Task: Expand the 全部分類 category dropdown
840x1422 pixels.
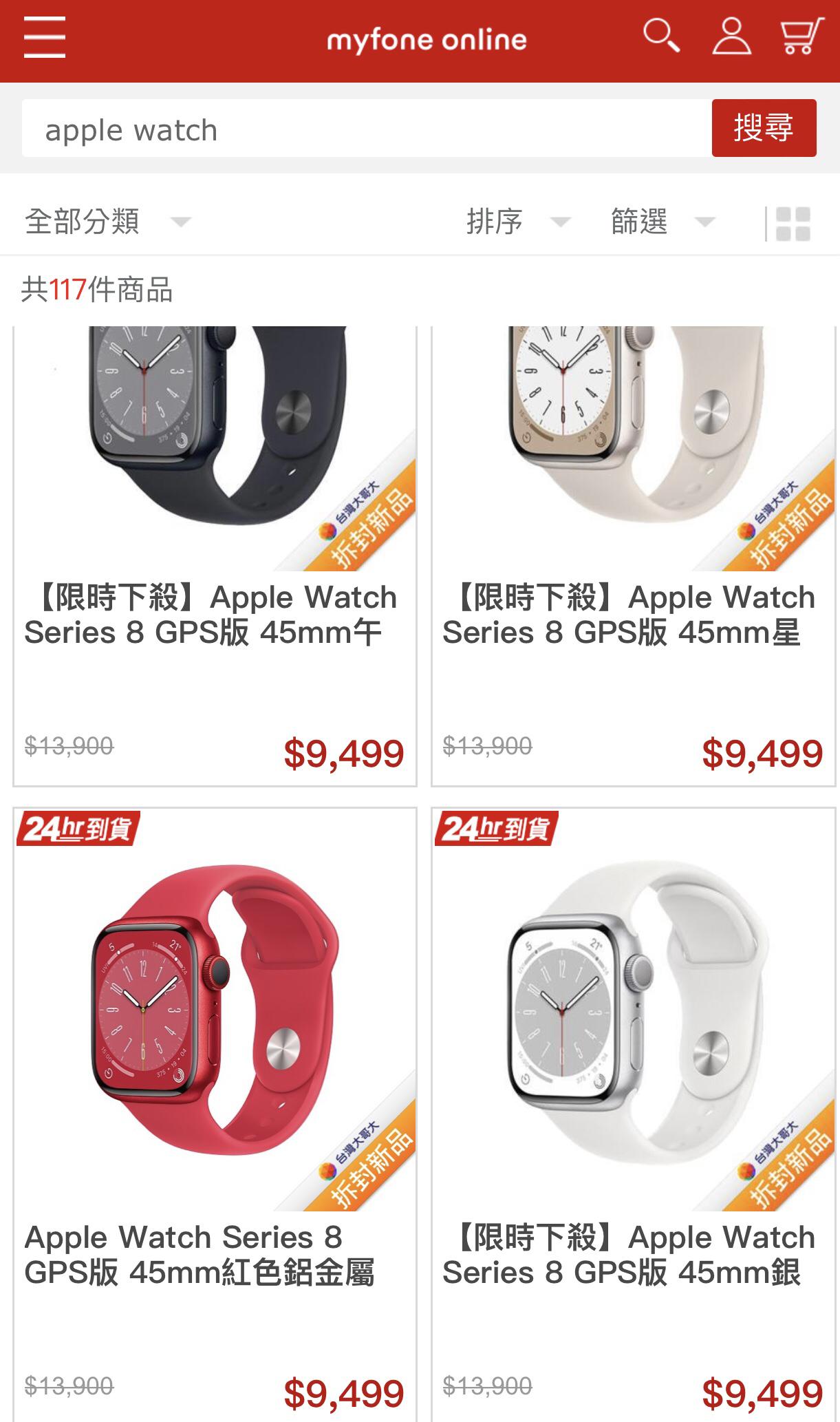Action: 107,222
